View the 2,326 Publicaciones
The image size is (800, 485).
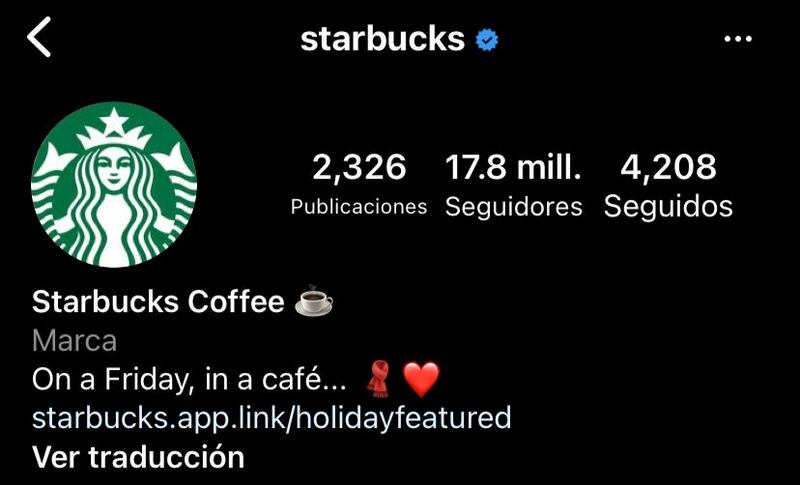click(359, 184)
